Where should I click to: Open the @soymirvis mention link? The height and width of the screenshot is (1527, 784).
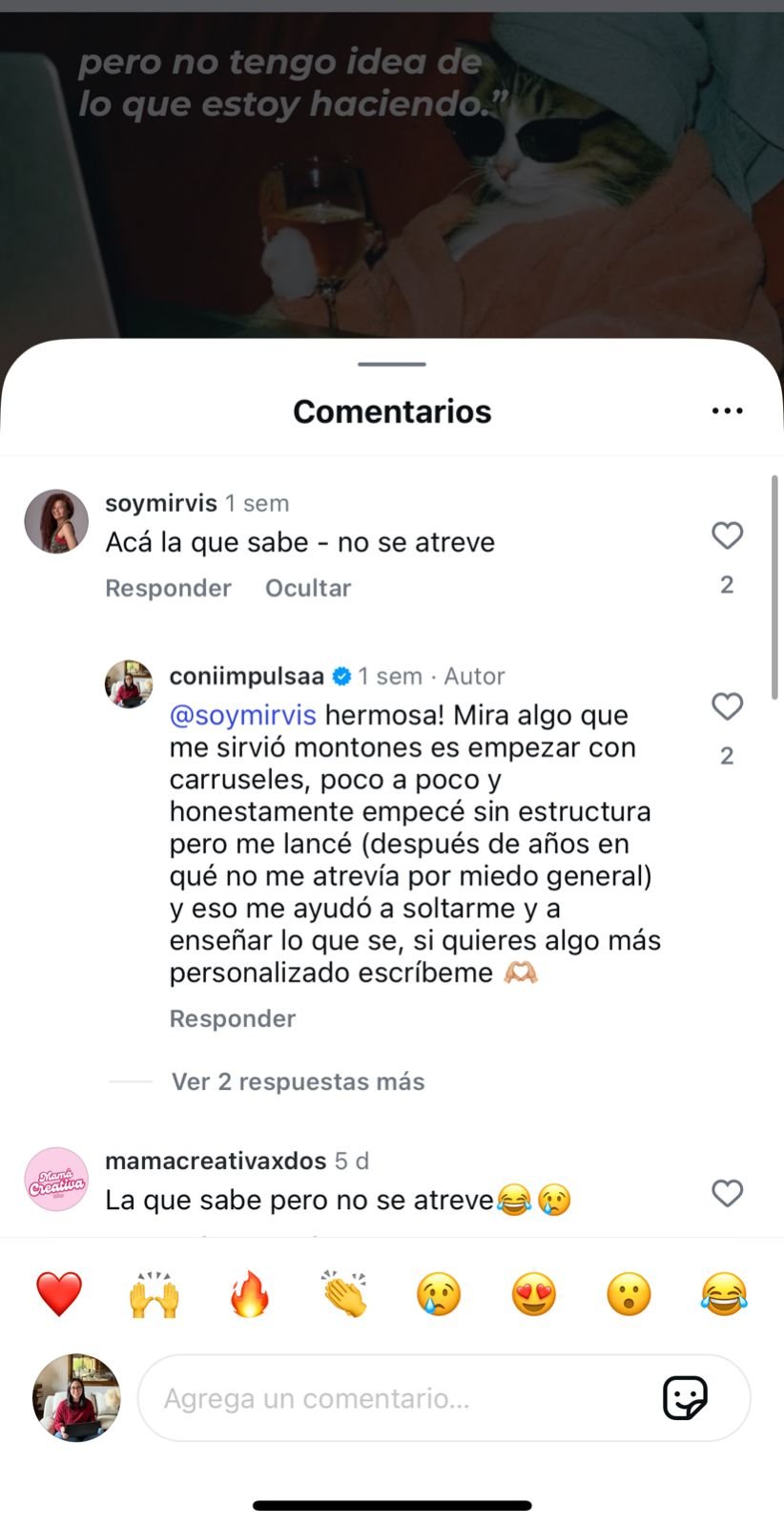click(x=242, y=715)
